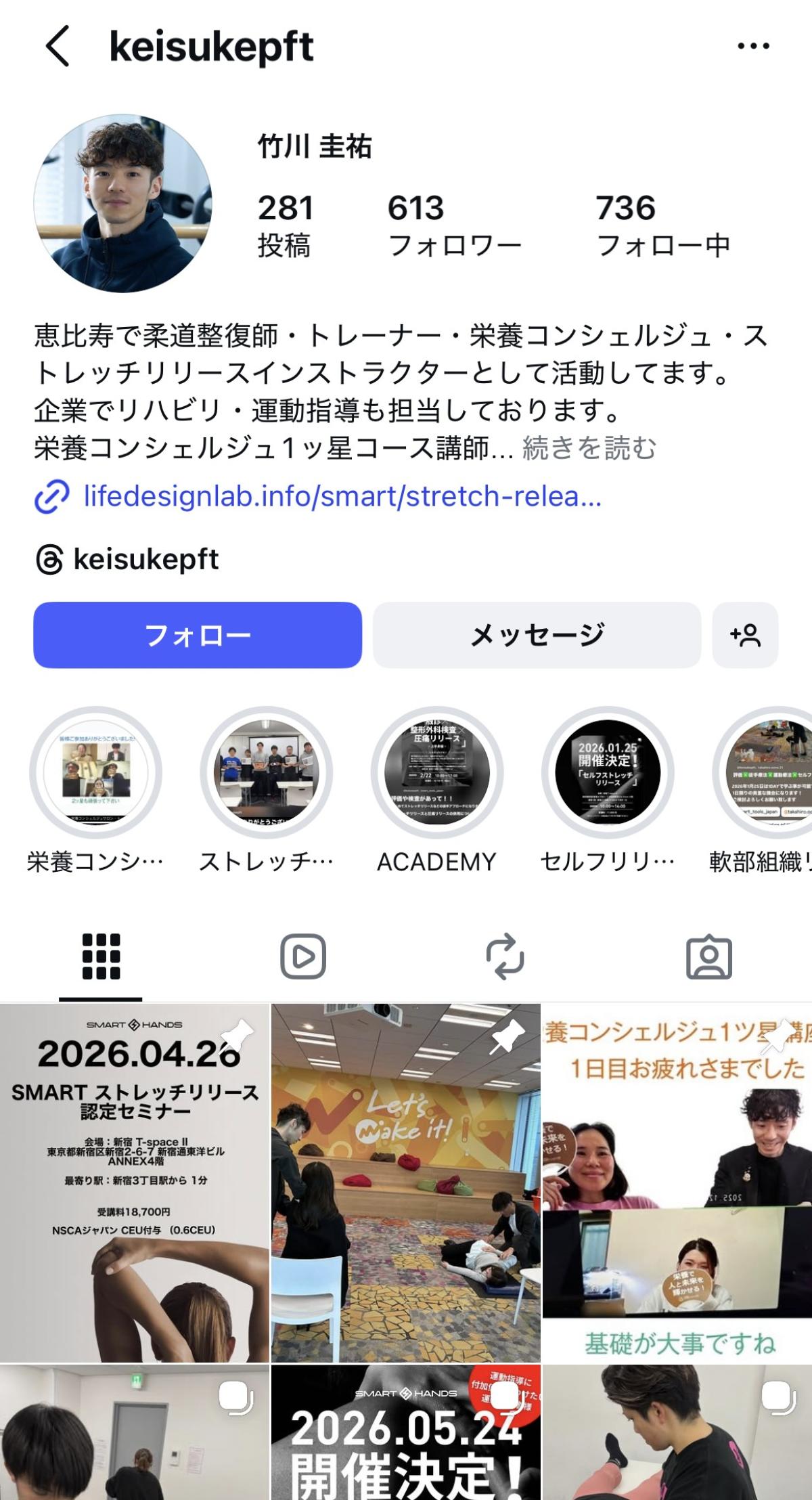Expand the bio with 続きを読む
Viewport: 812px width, 1500px height.
pyautogui.click(x=589, y=448)
